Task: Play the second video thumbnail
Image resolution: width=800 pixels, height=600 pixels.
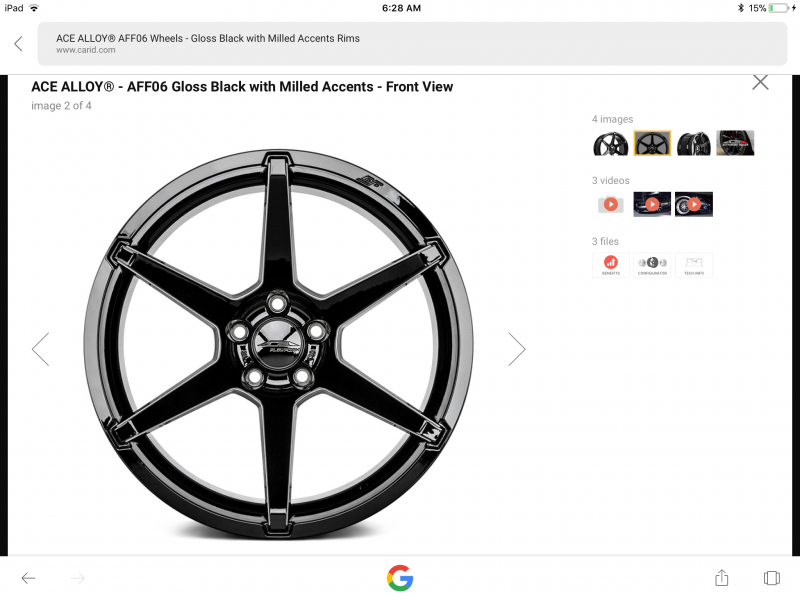Action: 652,204
